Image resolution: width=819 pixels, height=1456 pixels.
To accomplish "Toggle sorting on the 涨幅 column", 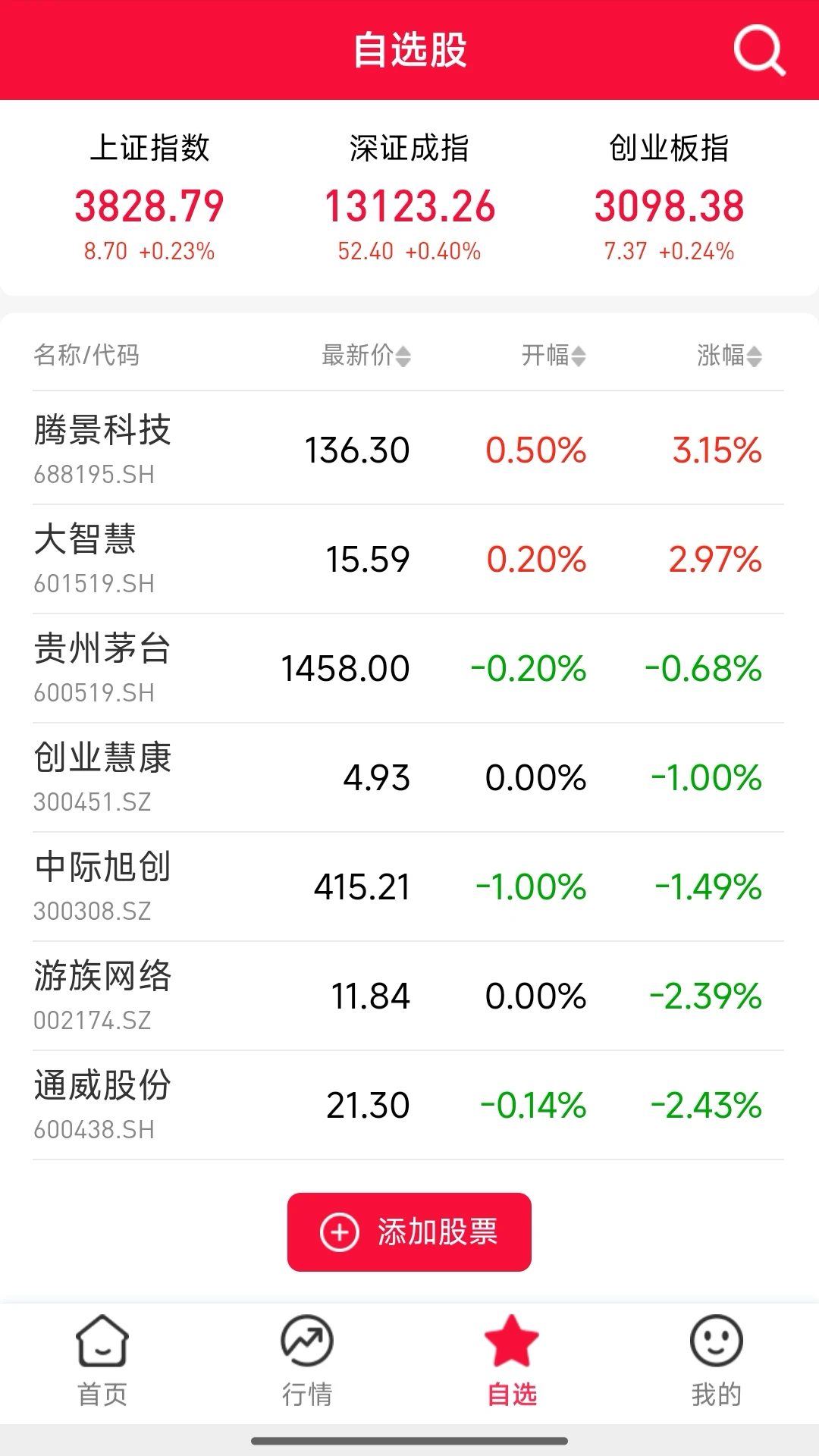I will 726,355.
